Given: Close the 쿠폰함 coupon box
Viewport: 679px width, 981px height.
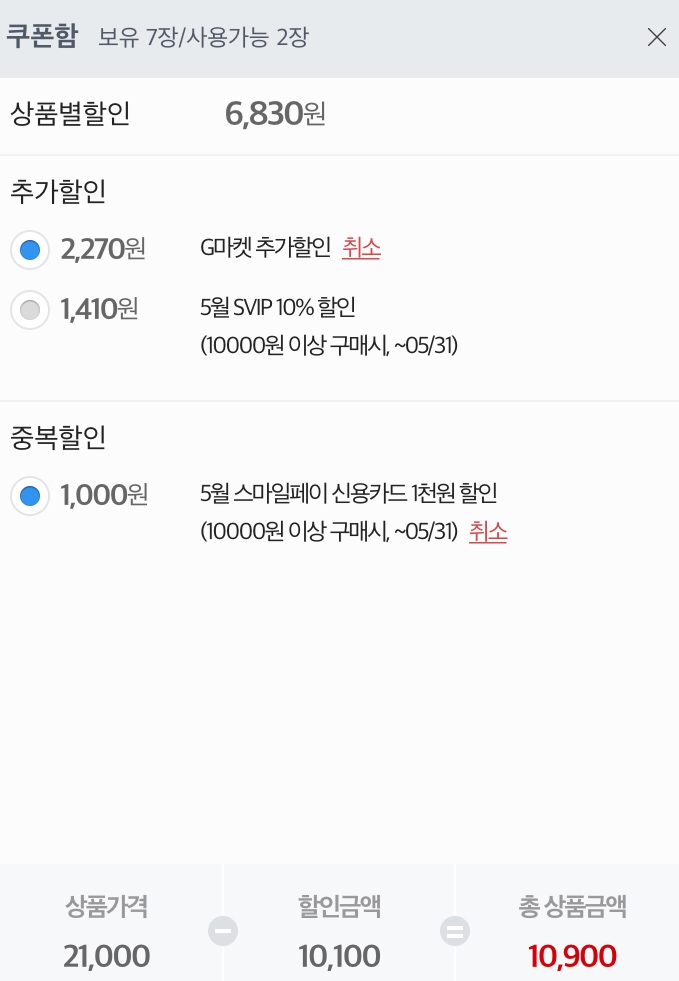Looking at the screenshot, I should (656, 38).
